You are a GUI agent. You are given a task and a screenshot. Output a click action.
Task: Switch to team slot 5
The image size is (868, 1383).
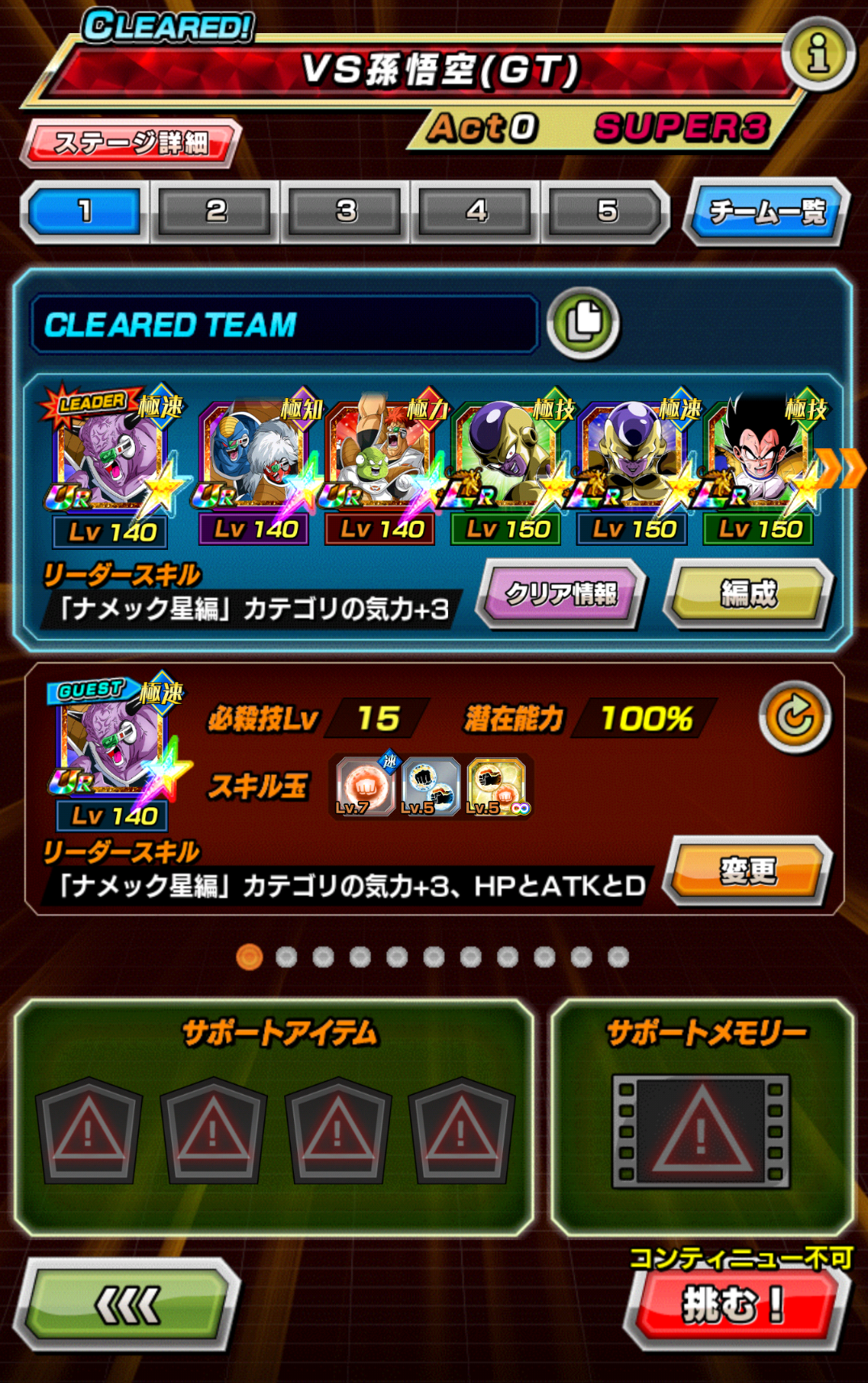(x=606, y=212)
